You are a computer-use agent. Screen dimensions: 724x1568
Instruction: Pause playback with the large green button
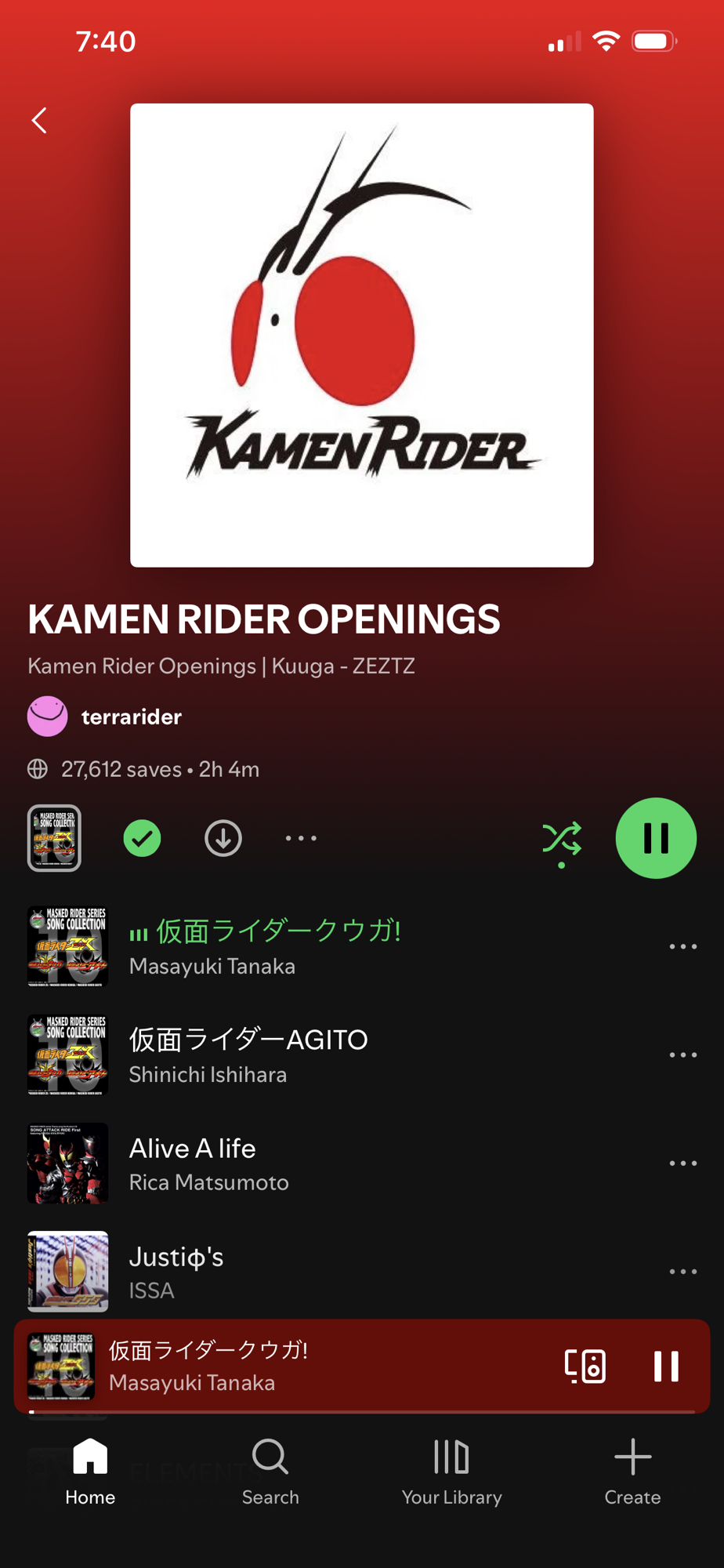click(x=656, y=838)
